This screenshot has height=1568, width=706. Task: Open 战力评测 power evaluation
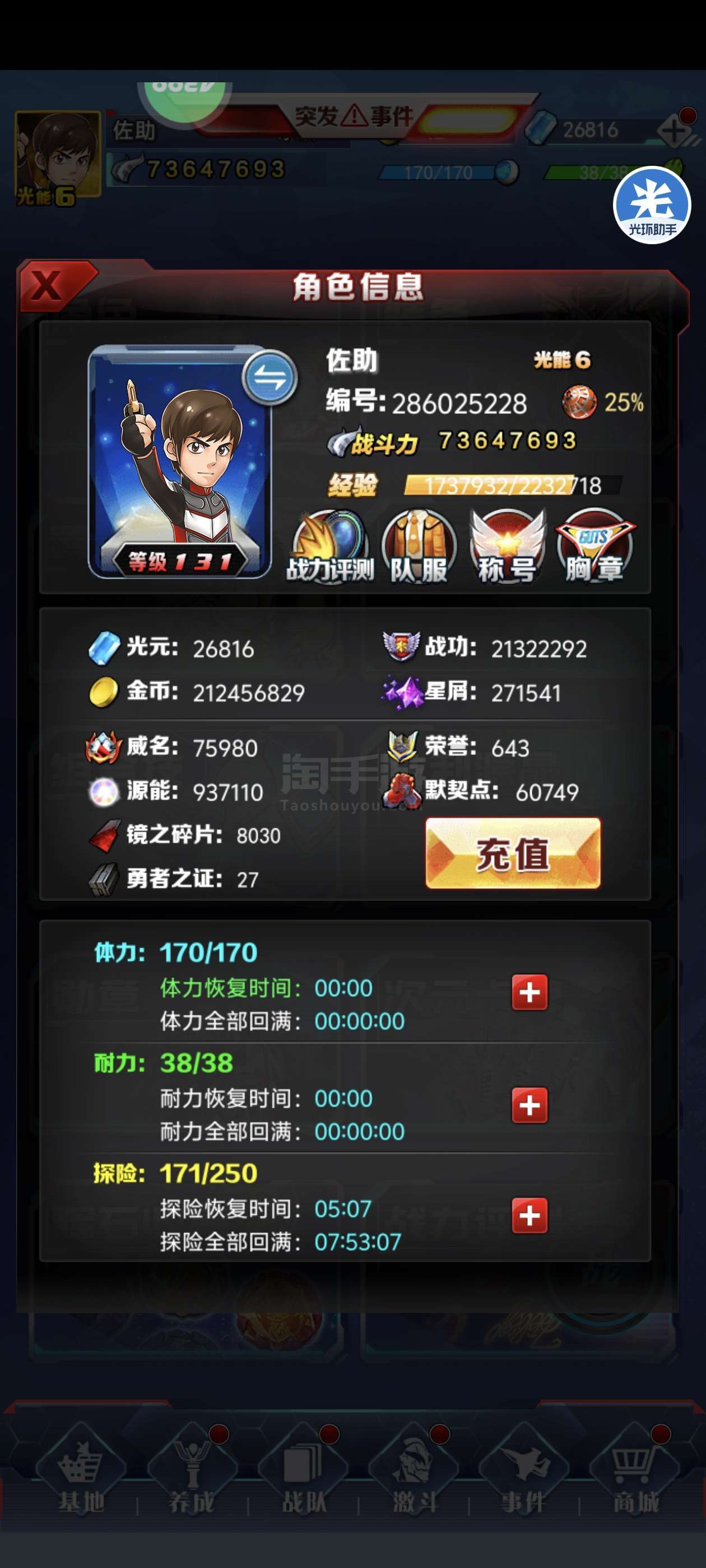[x=329, y=546]
